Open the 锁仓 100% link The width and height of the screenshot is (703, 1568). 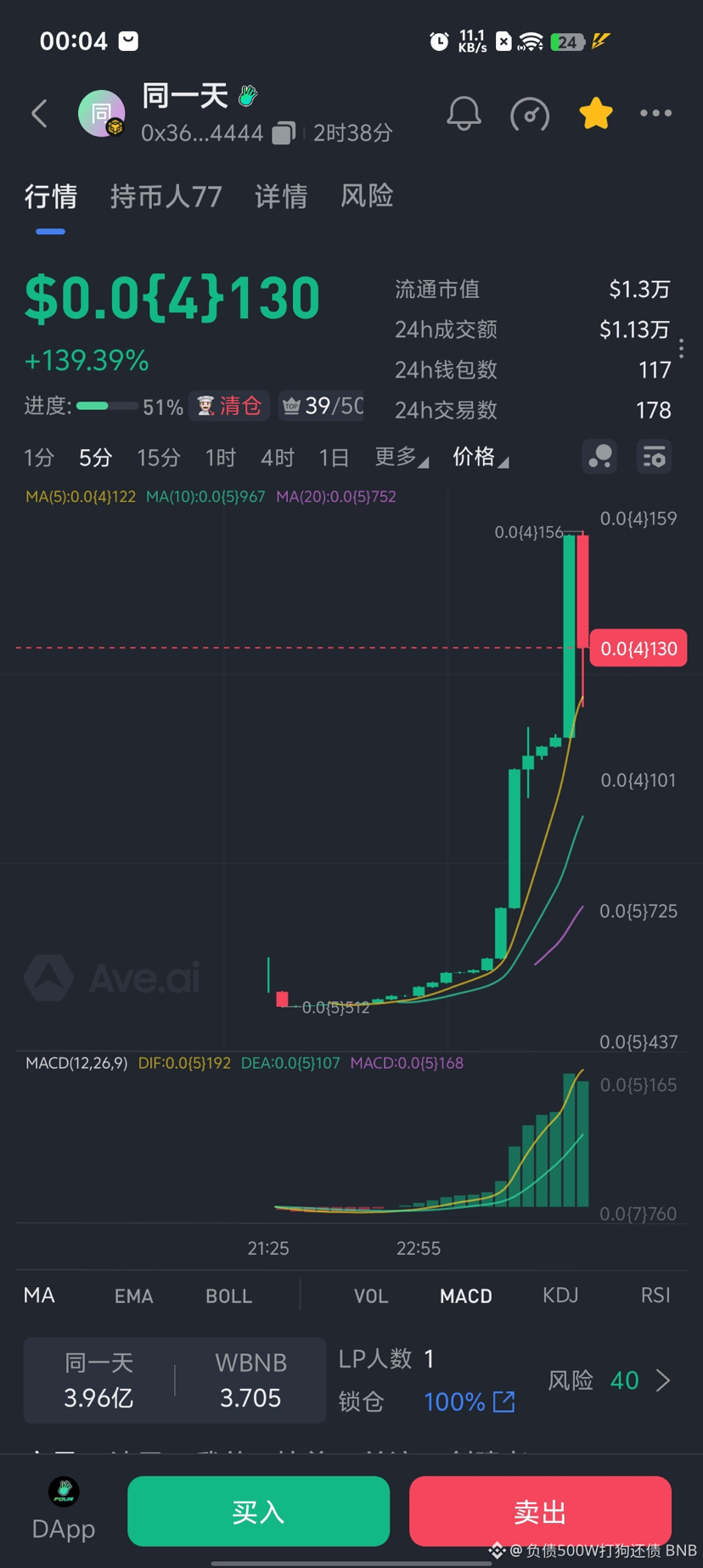[x=469, y=1402]
